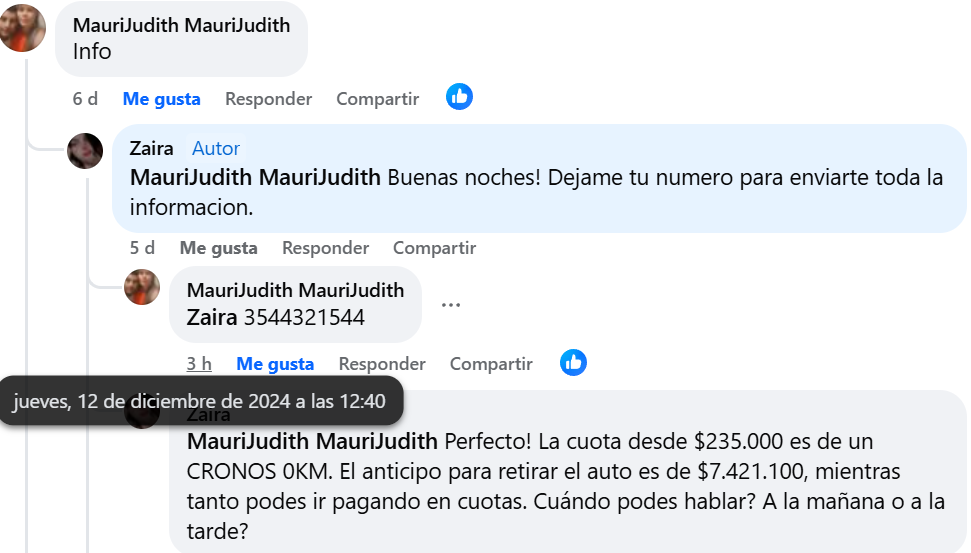971x553 pixels.
Task: Reply to MauriJudith's "Info" comment
Action: click(268, 99)
